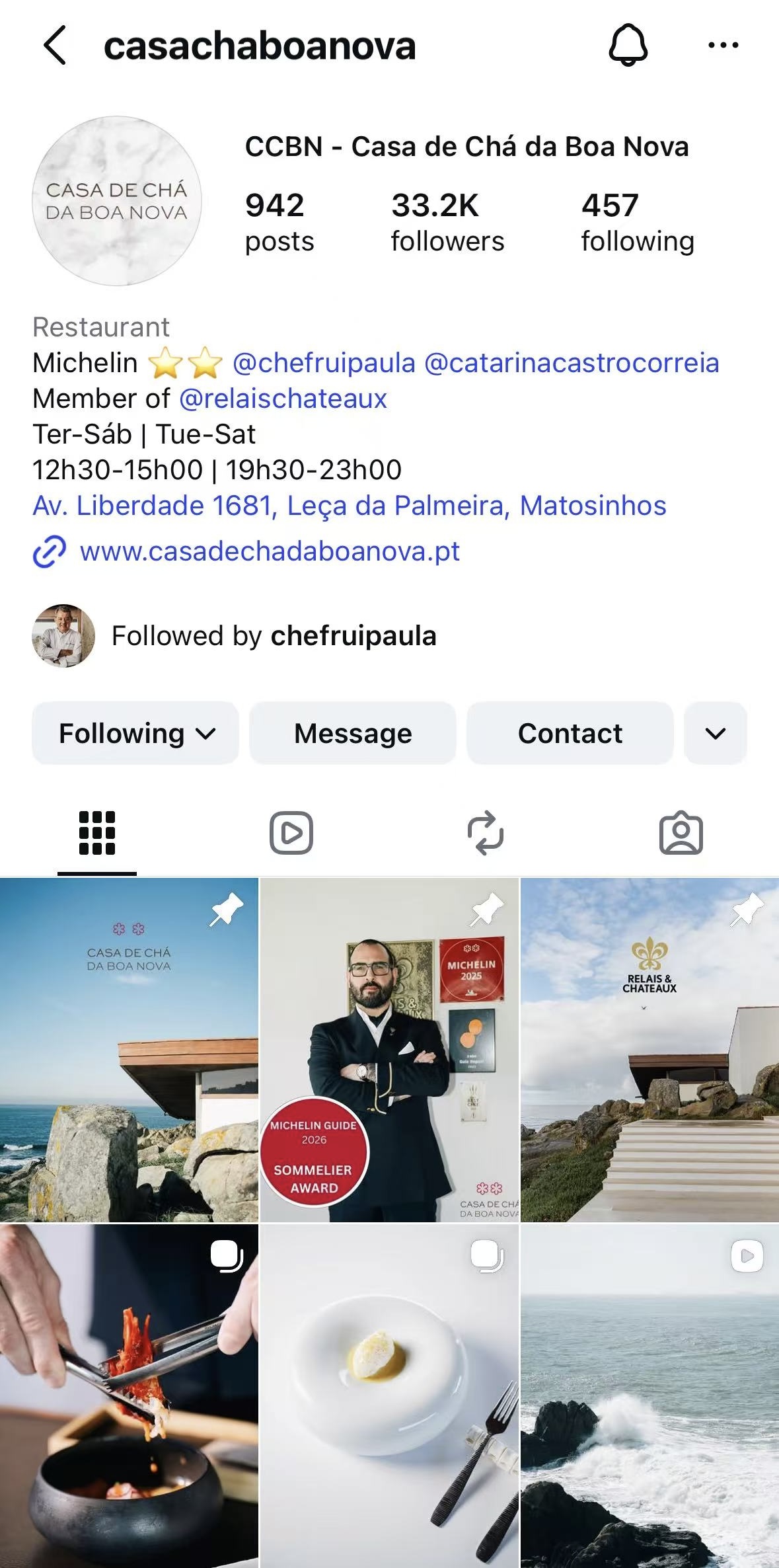Open the Av. Liberdade 1681 address link
Image resolution: width=779 pixels, height=1568 pixels.
pos(349,506)
